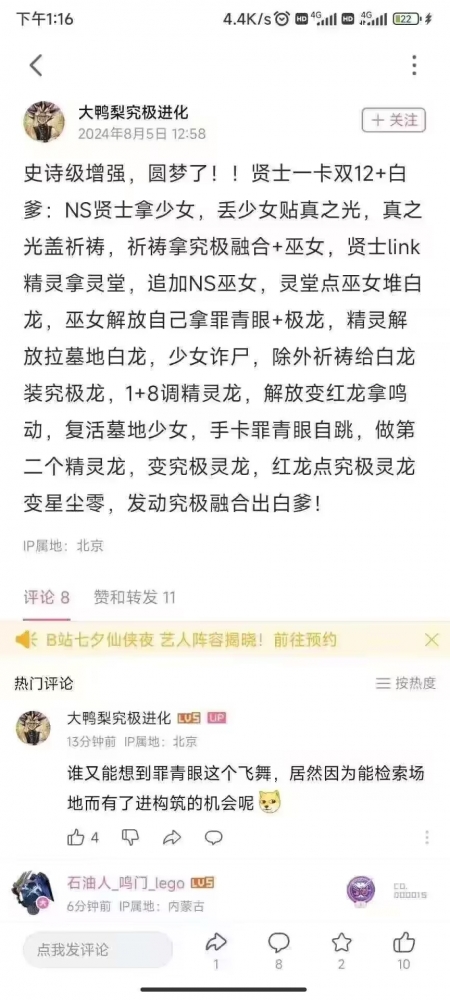Like the post with the thumbs-up icon
The width and height of the screenshot is (450, 1000).
(404, 950)
